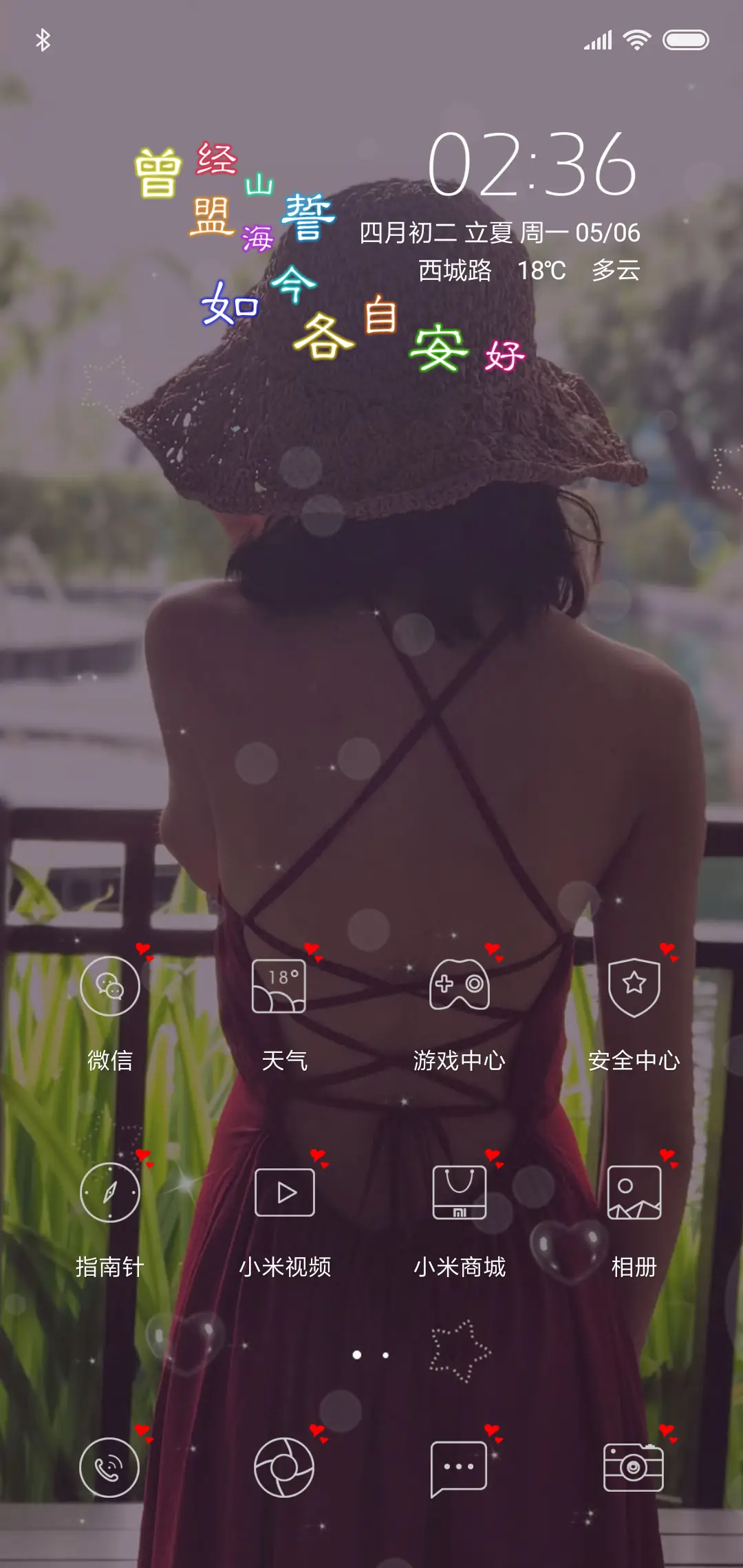This screenshot has height=1568, width=743.
Task: Tap the 05/06 date to open Calendar
Action: pos(610,232)
